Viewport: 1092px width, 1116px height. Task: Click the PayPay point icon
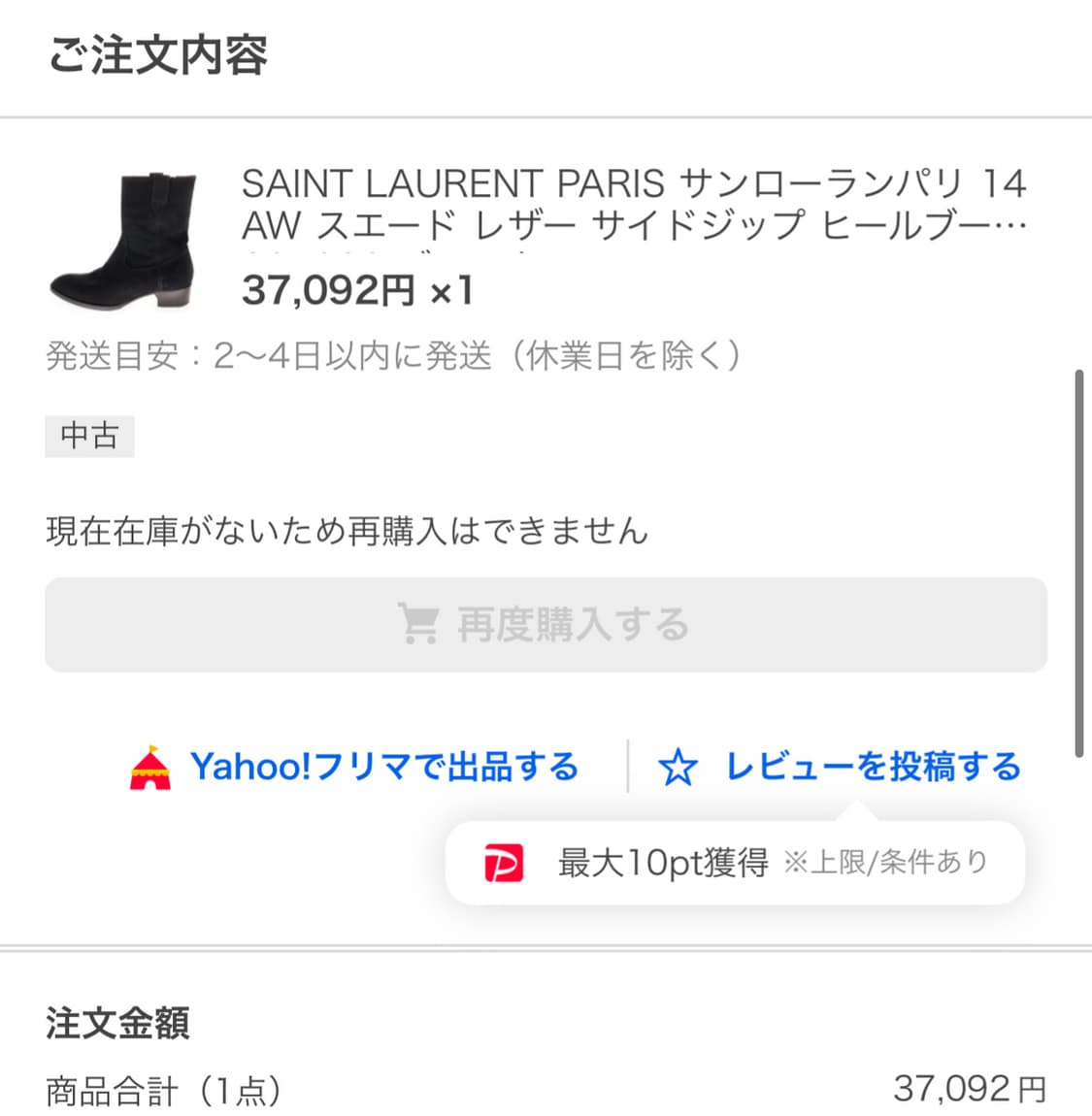pos(505,862)
